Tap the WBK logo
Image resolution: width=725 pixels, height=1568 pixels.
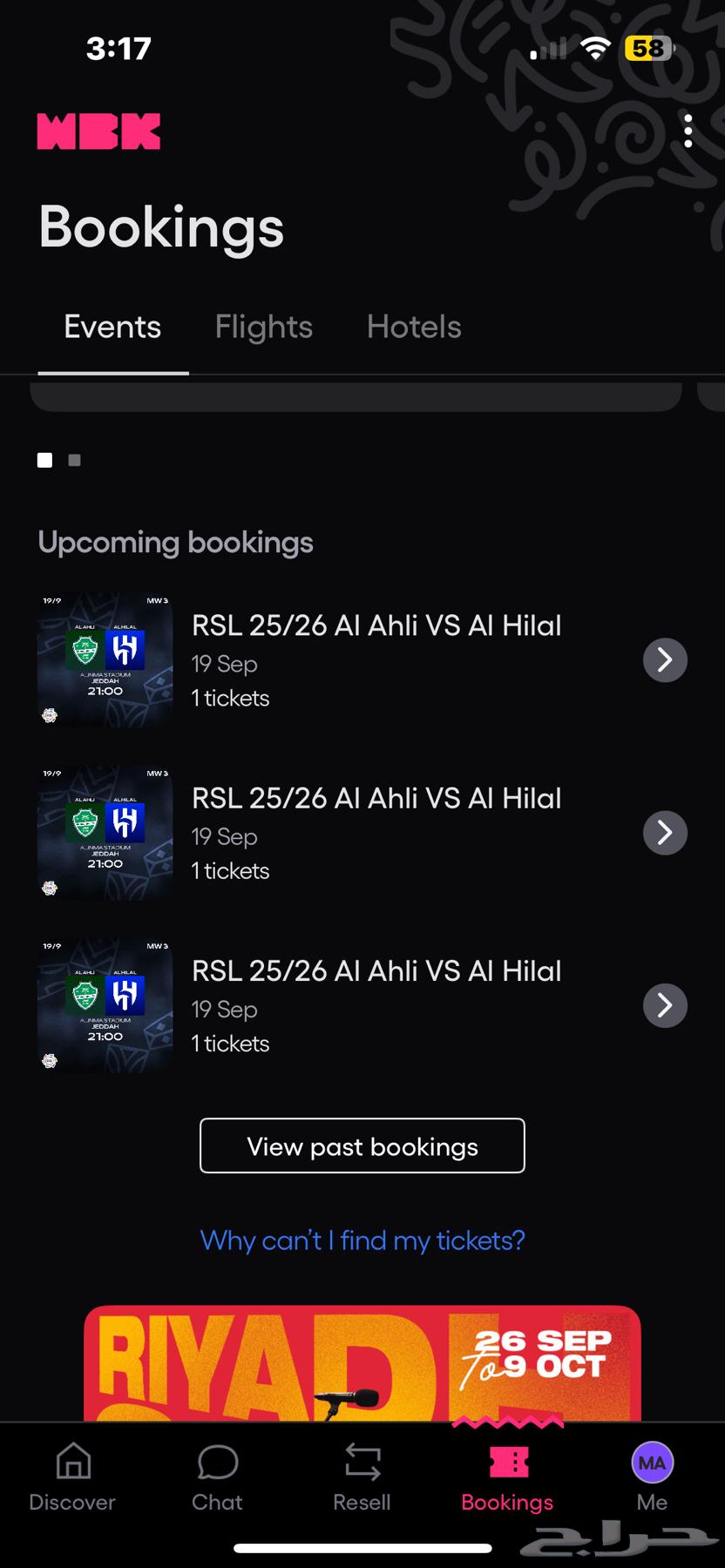[98, 131]
